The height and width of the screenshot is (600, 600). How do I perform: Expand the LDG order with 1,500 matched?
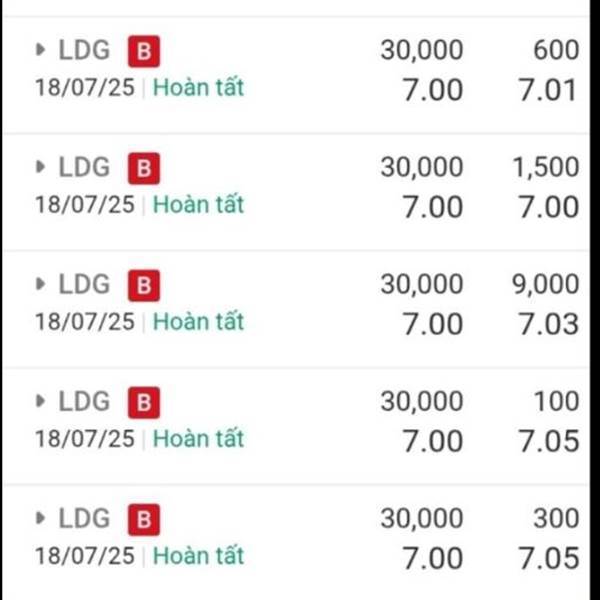pos(41,167)
